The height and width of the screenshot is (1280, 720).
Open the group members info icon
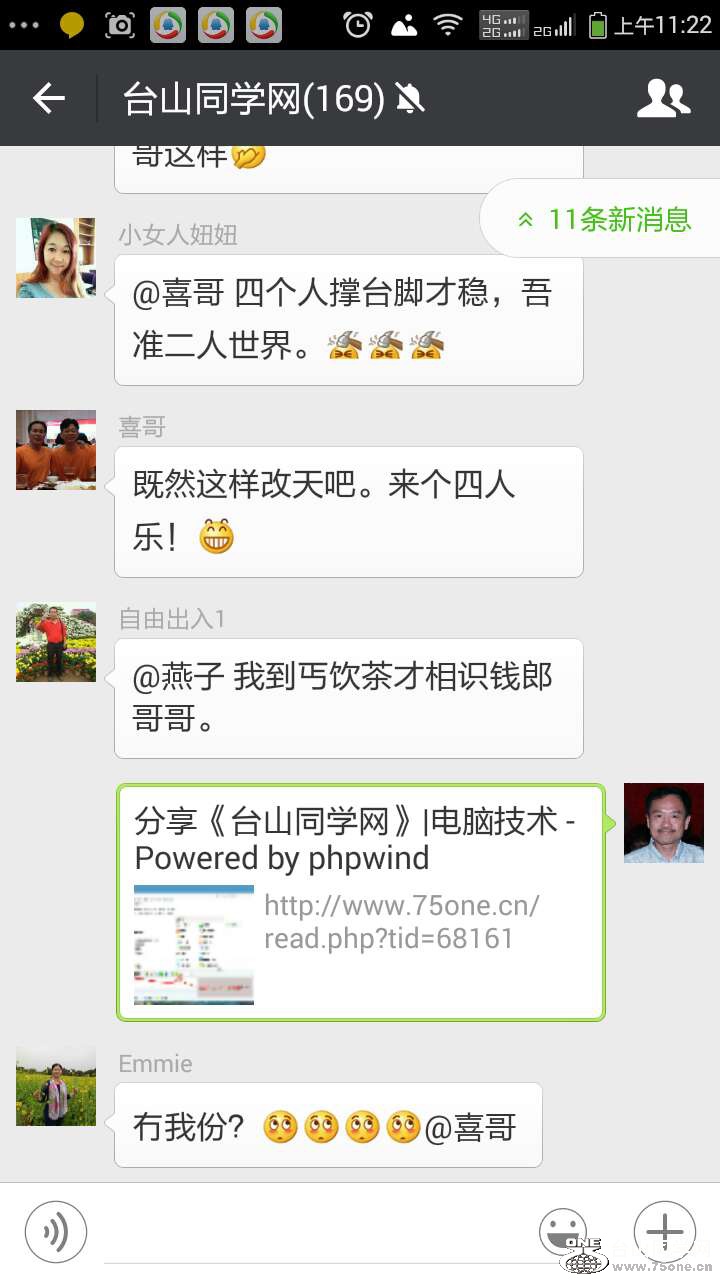(664, 98)
